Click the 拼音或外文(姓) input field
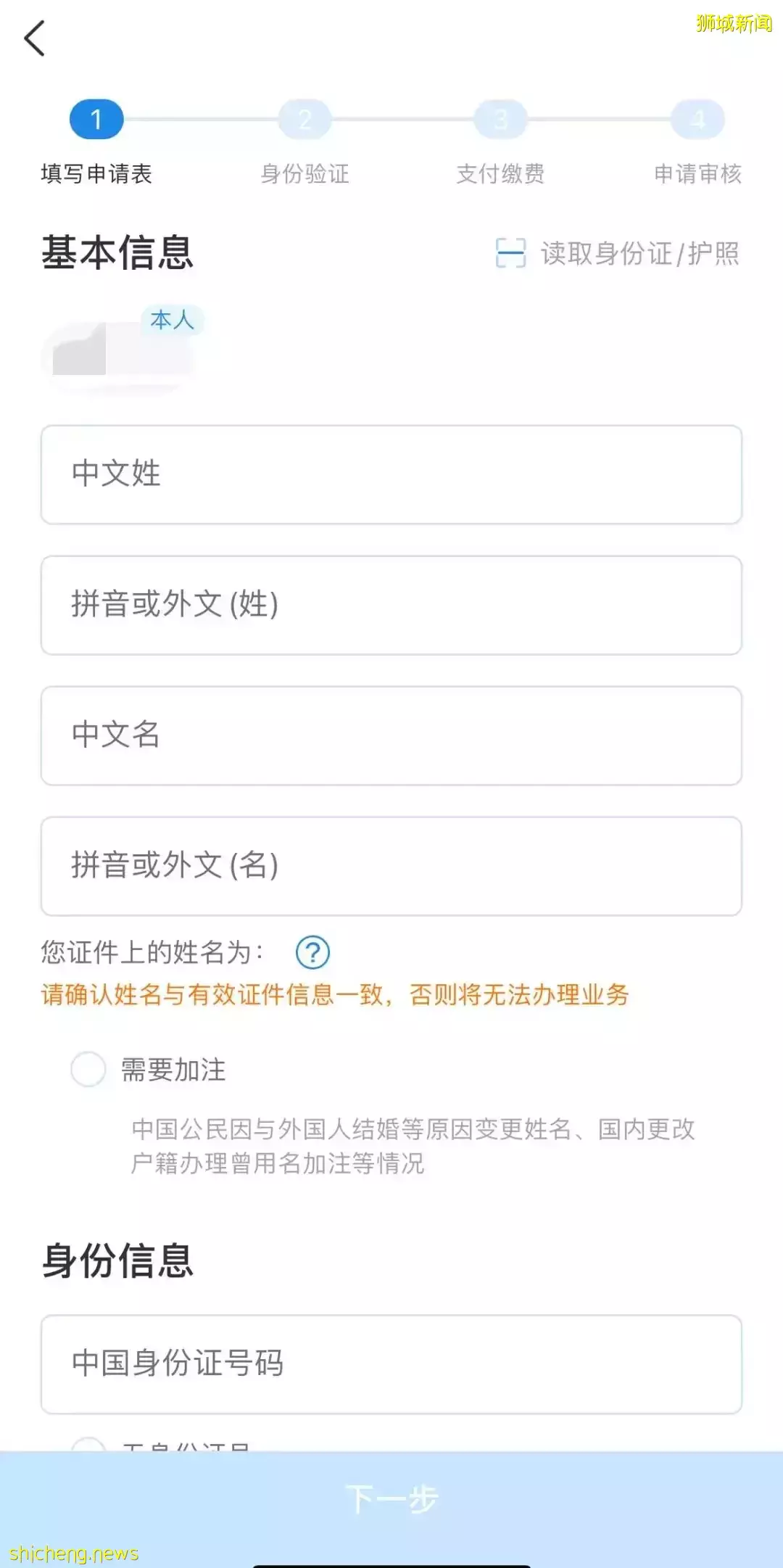 point(391,606)
